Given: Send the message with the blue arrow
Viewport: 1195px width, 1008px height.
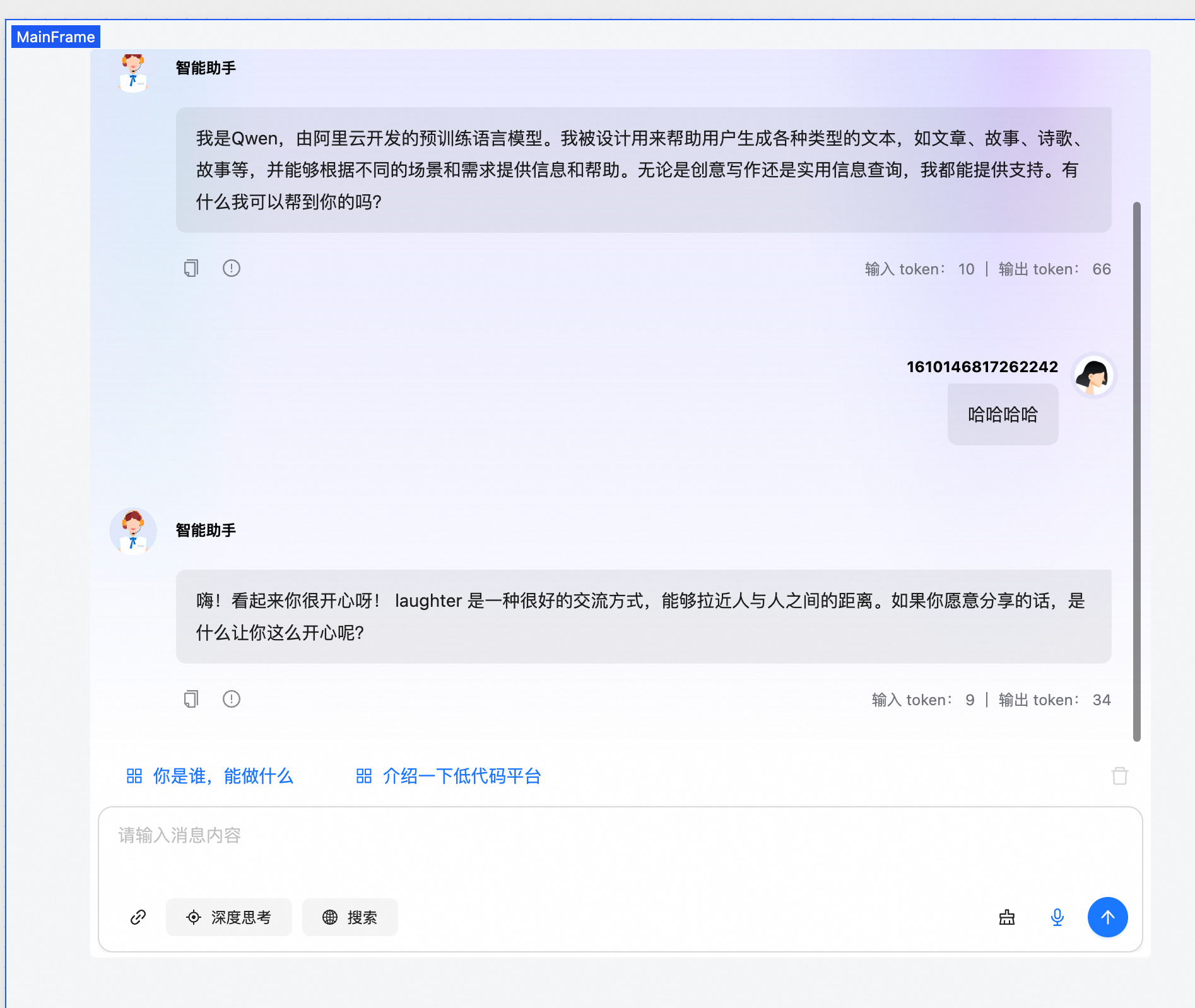Looking at the screenshot, I should (1107, 917).
